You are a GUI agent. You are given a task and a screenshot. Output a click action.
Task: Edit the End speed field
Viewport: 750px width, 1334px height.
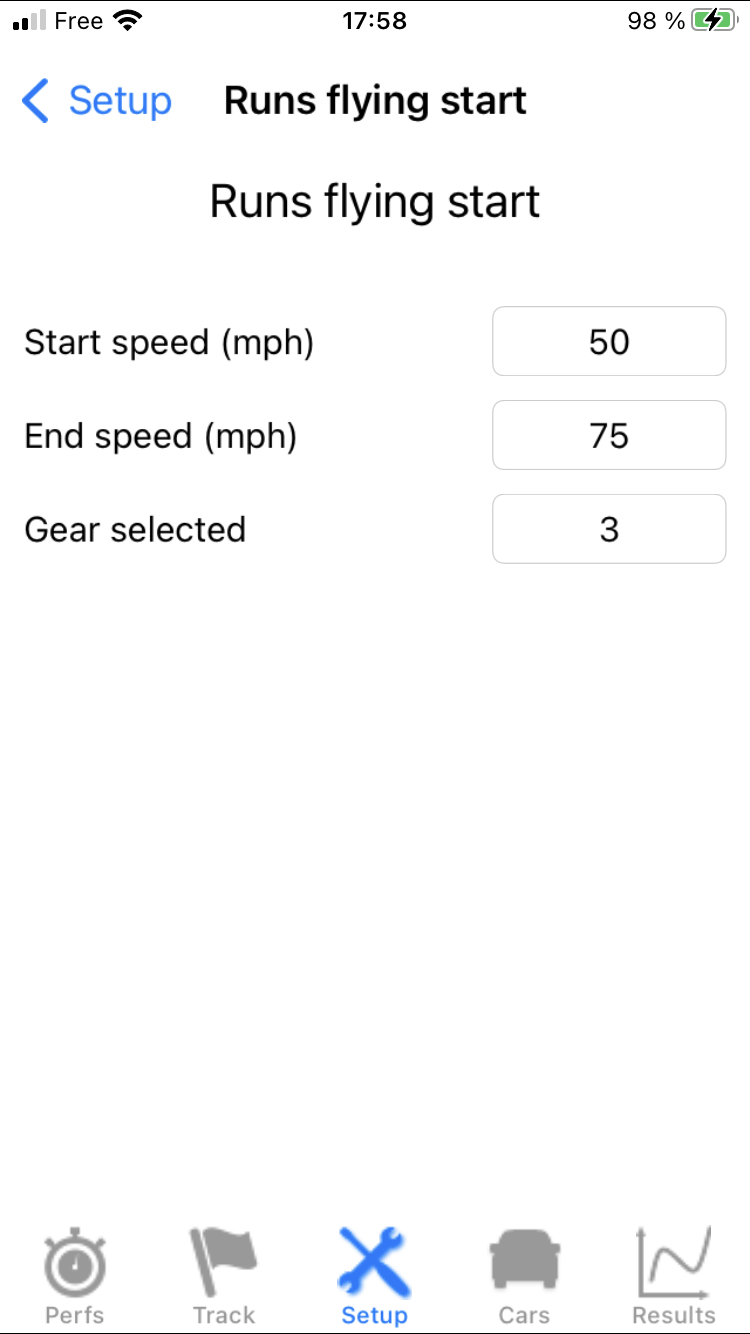pyautogui.click(x=608, y=436)
